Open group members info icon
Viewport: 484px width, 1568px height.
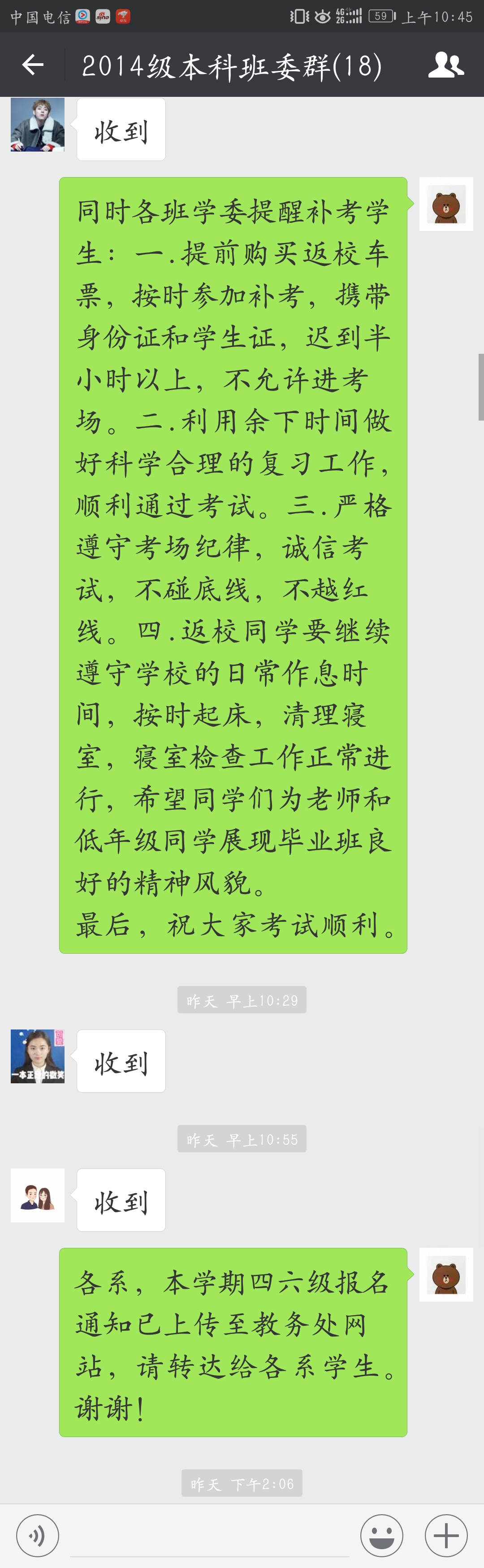pos(446,65)
